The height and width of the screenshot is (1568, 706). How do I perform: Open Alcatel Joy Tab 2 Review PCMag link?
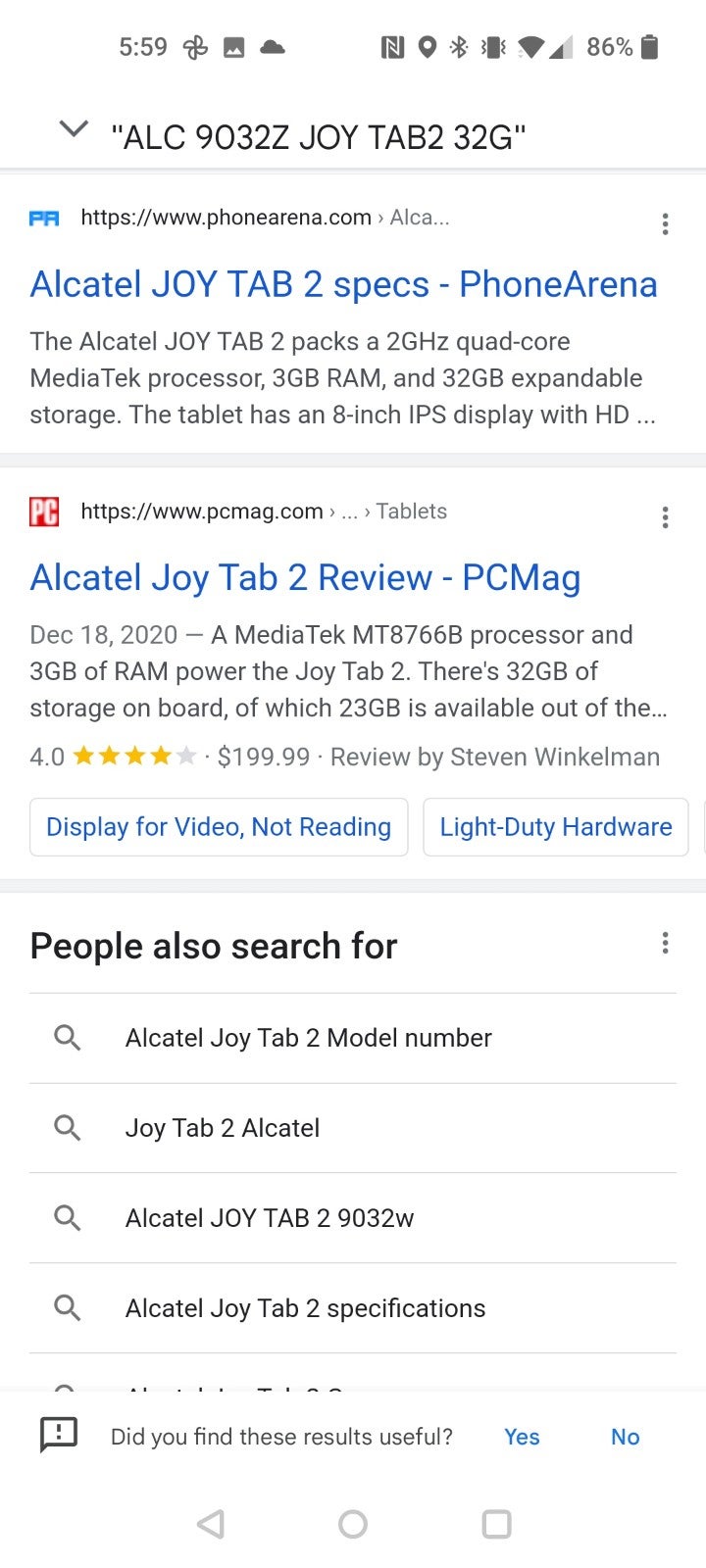pos(305,578)
